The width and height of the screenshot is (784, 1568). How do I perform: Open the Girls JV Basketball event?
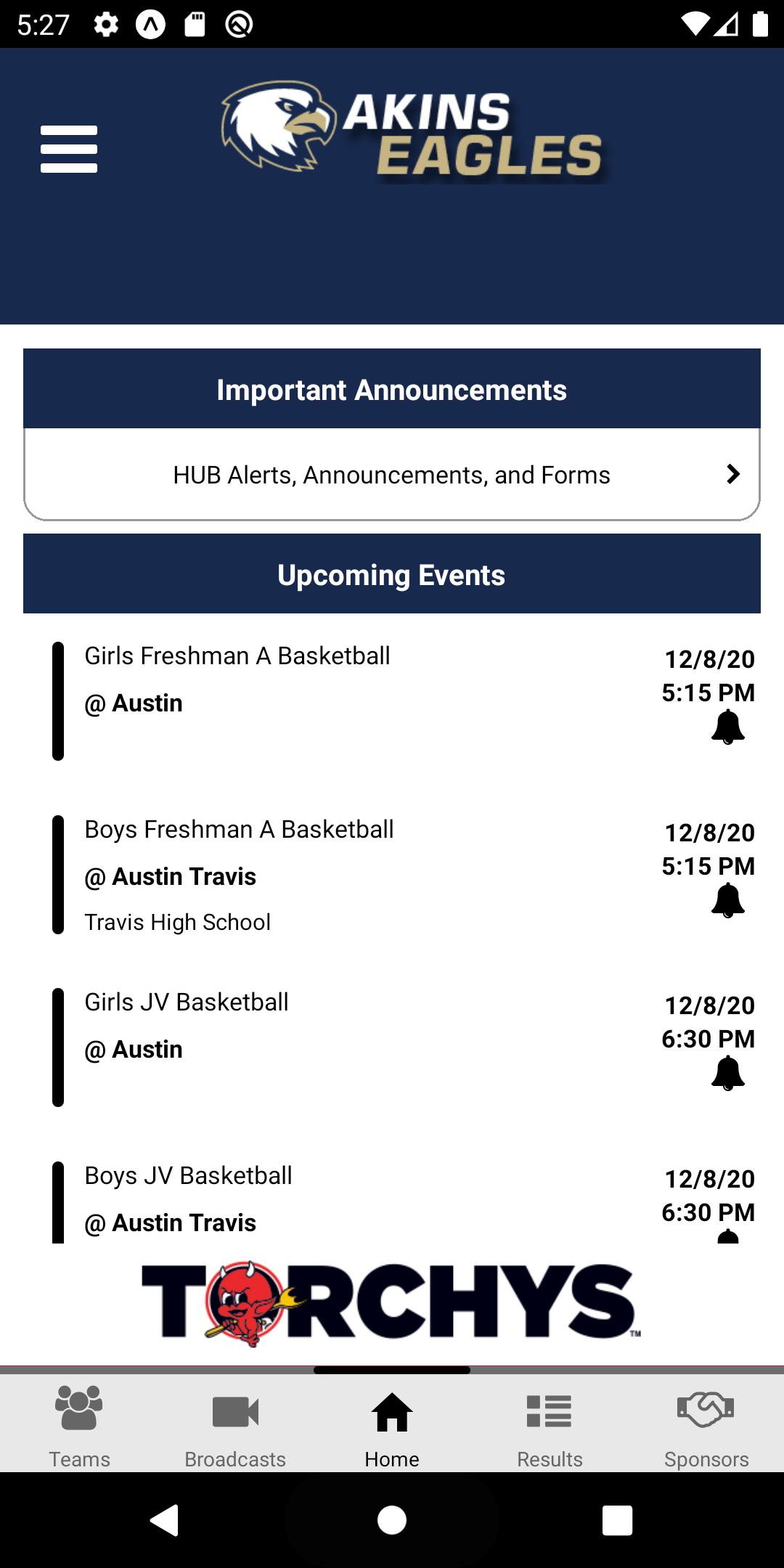tap(392, 1048)
